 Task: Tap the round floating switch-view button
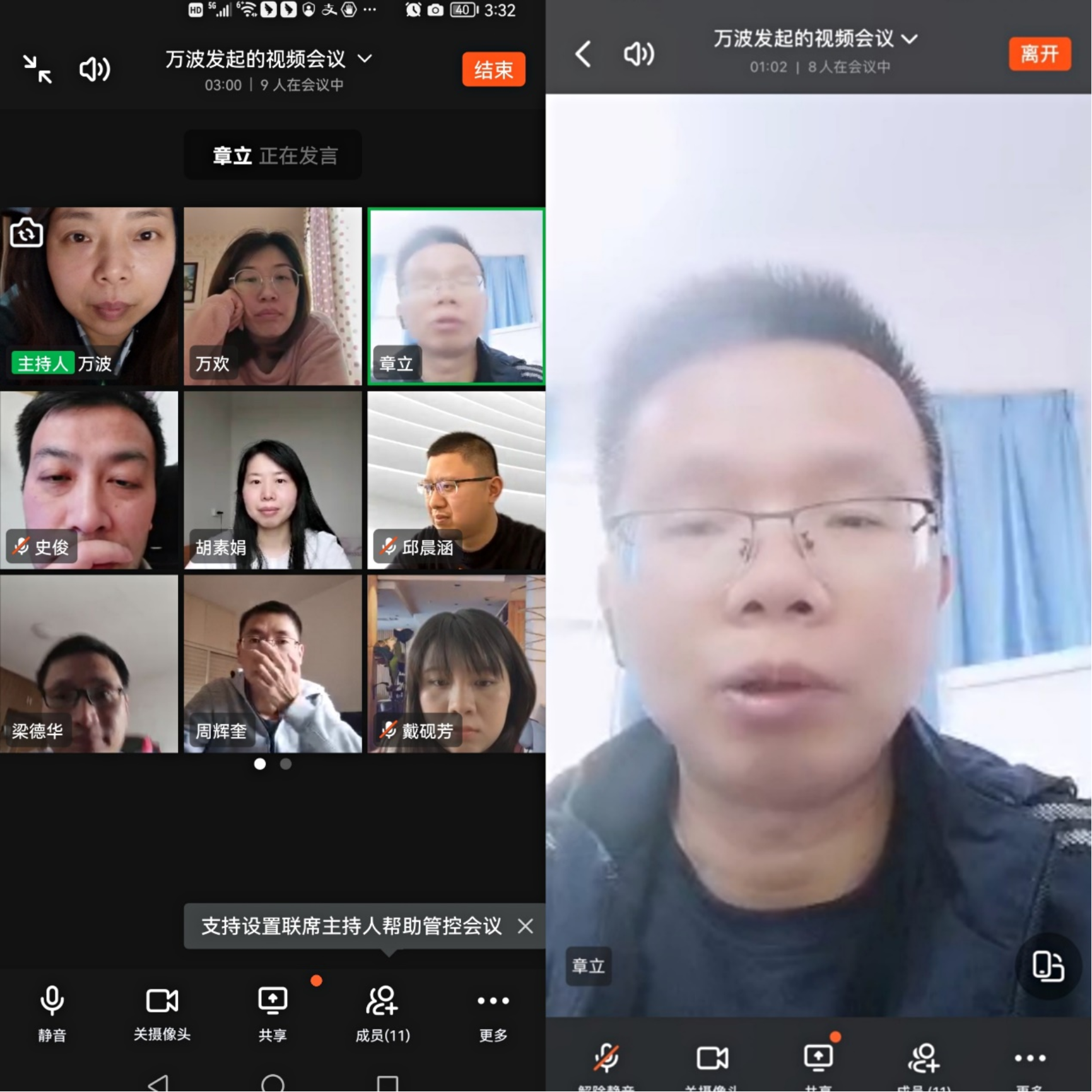tap(1047, 966)
